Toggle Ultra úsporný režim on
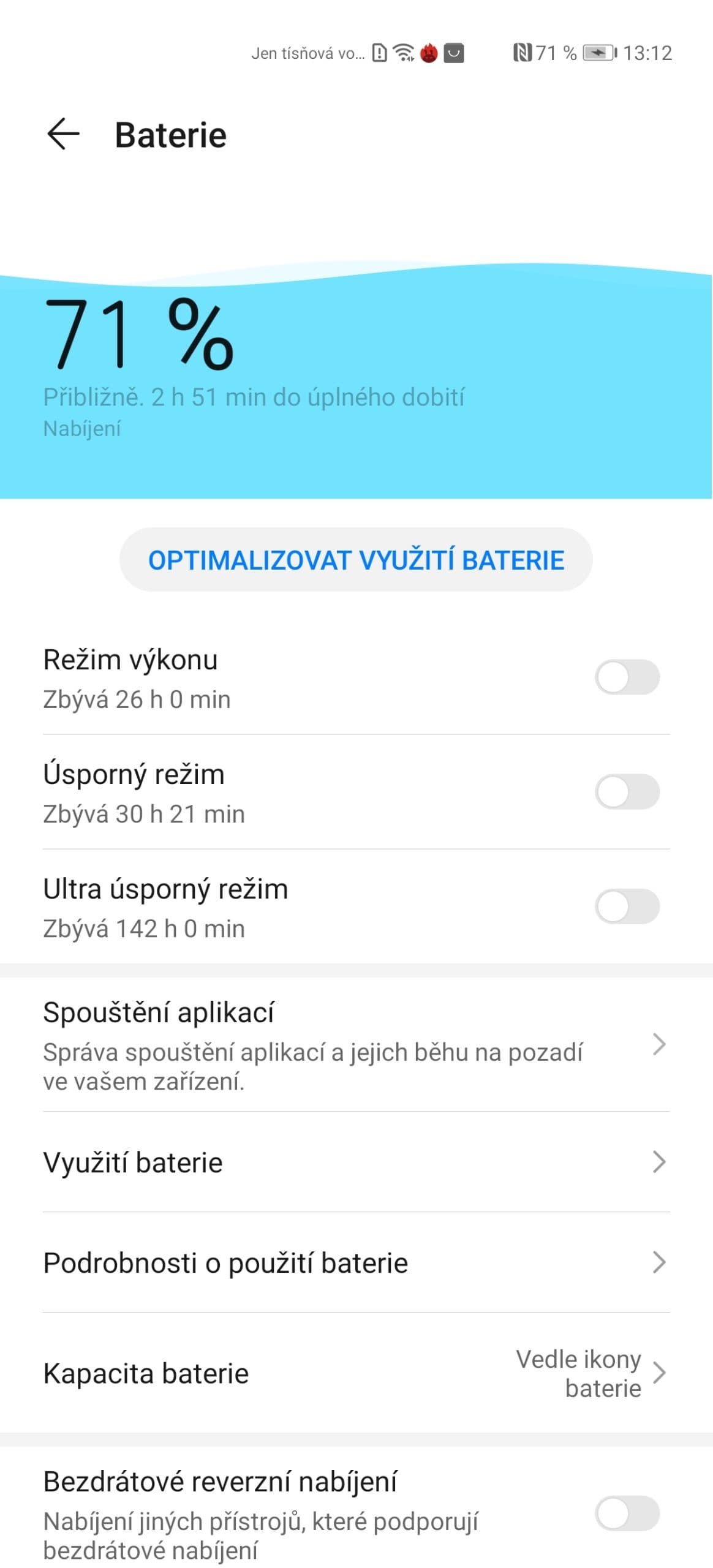Viewport: 713px width, 1568px height. [627, 906]
